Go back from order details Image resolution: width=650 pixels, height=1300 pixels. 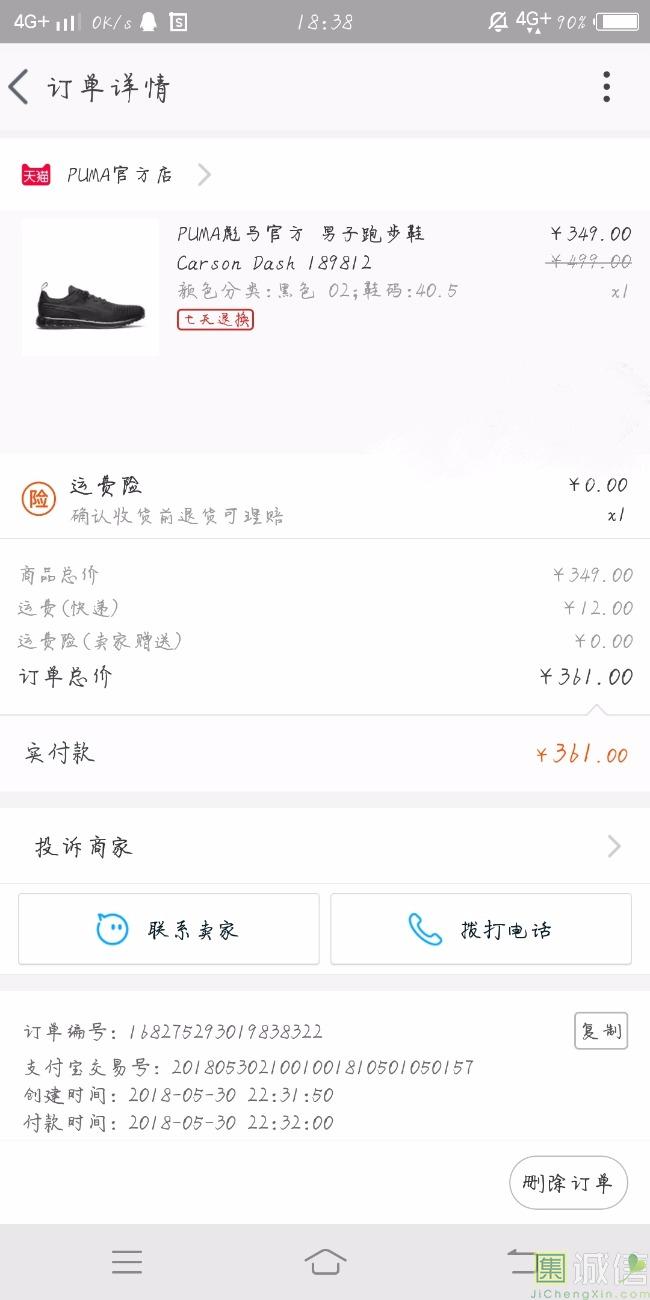(20, 88)
